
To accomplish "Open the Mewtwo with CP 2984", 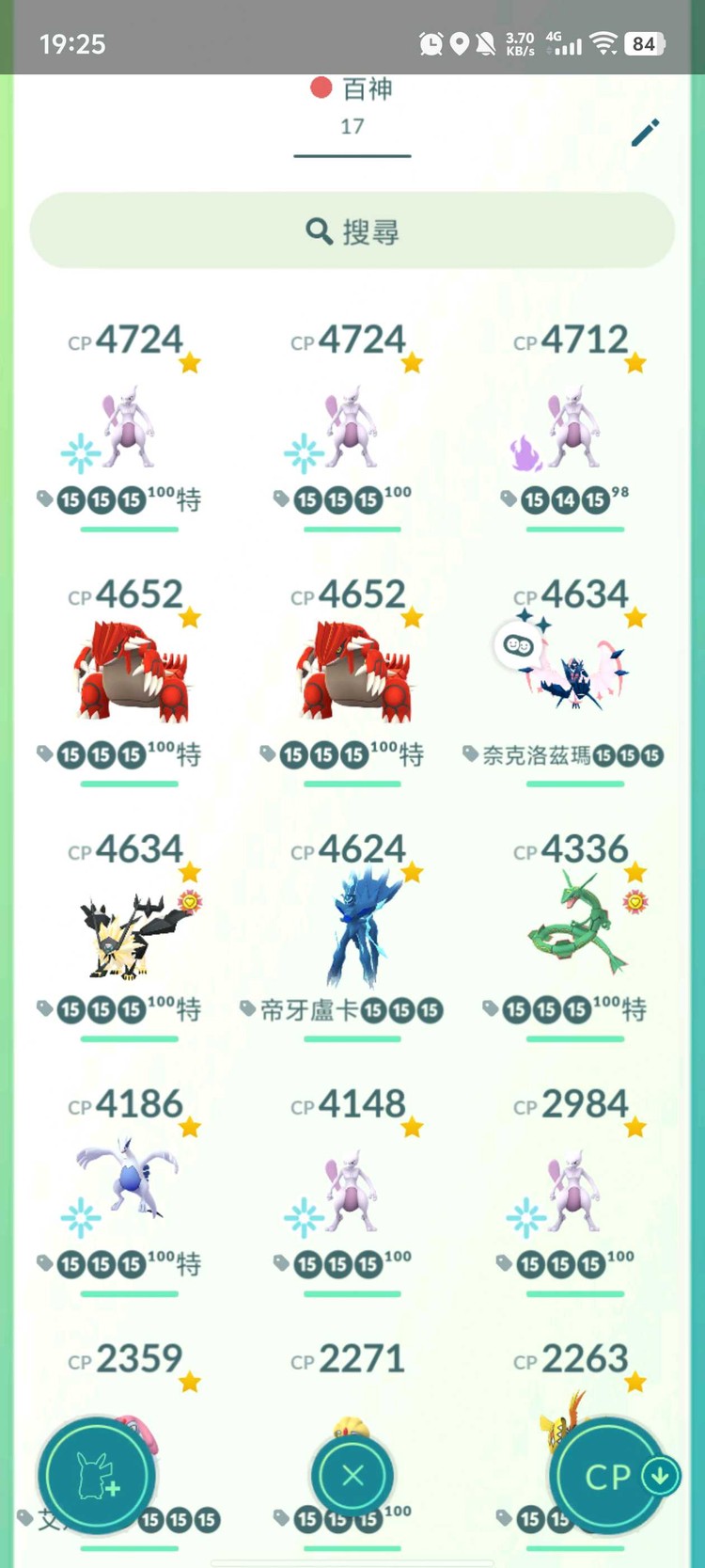I will point(574,1187).
